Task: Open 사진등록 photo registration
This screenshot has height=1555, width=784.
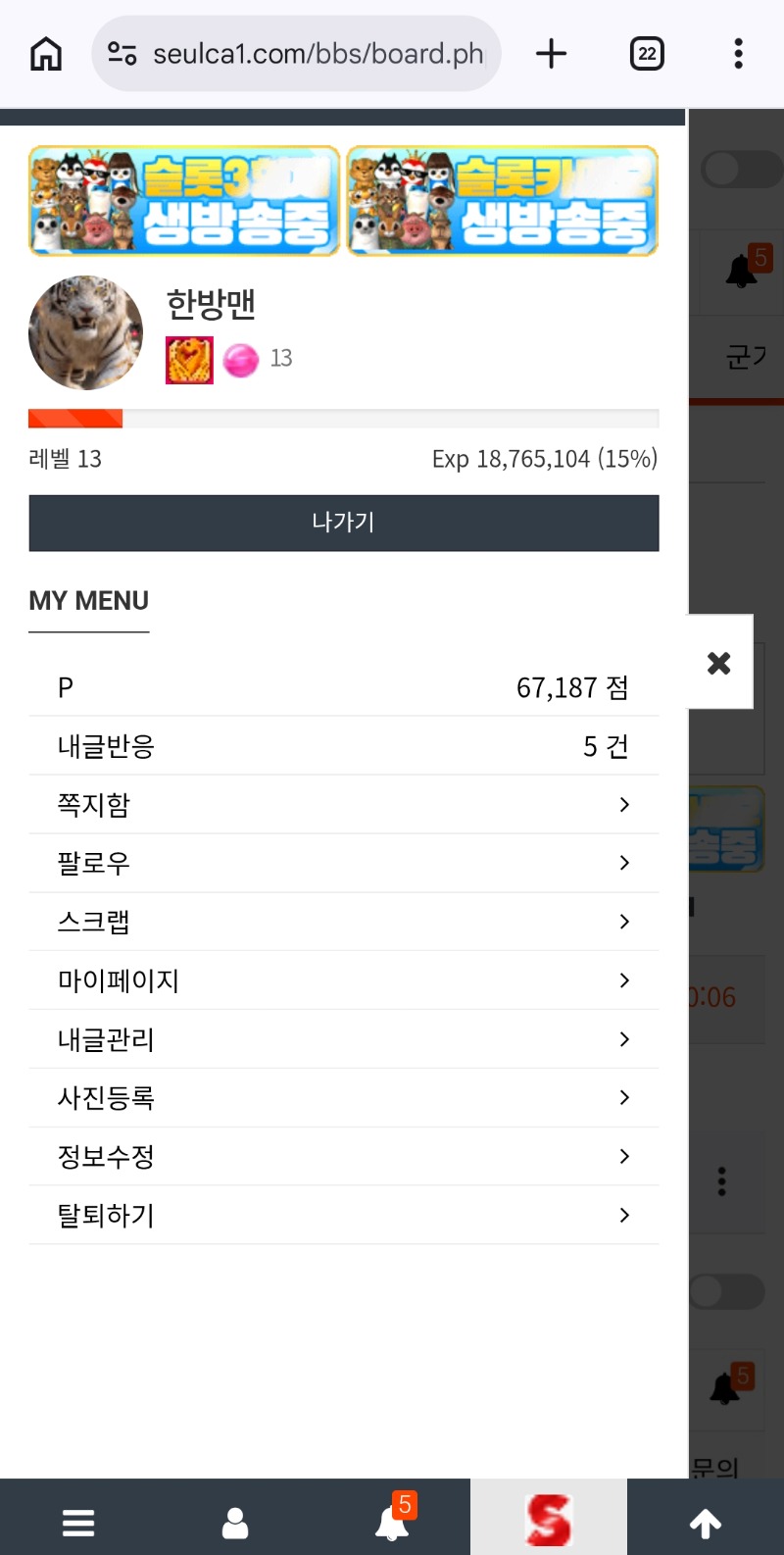Action: [343, 1098]
